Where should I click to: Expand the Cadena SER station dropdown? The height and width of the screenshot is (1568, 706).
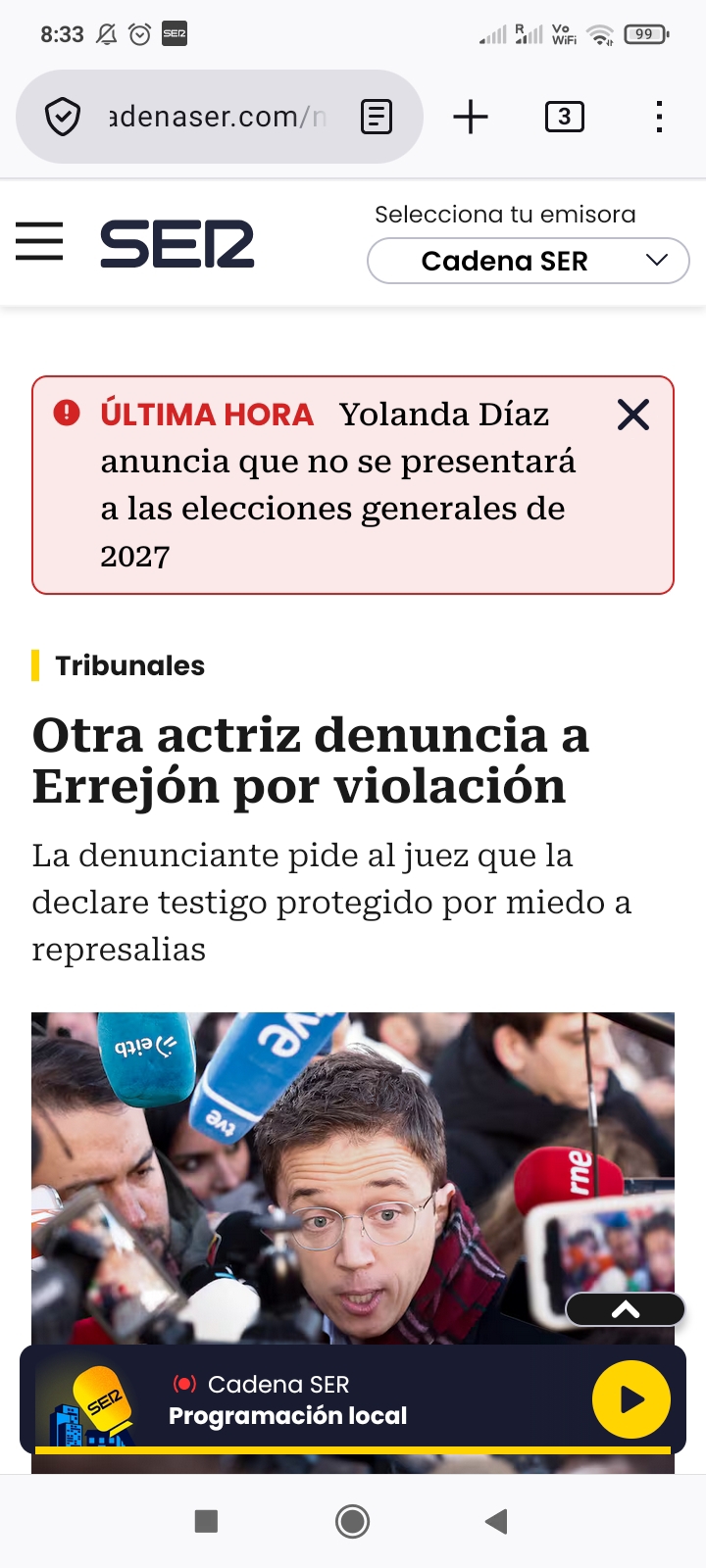[528, 261]
